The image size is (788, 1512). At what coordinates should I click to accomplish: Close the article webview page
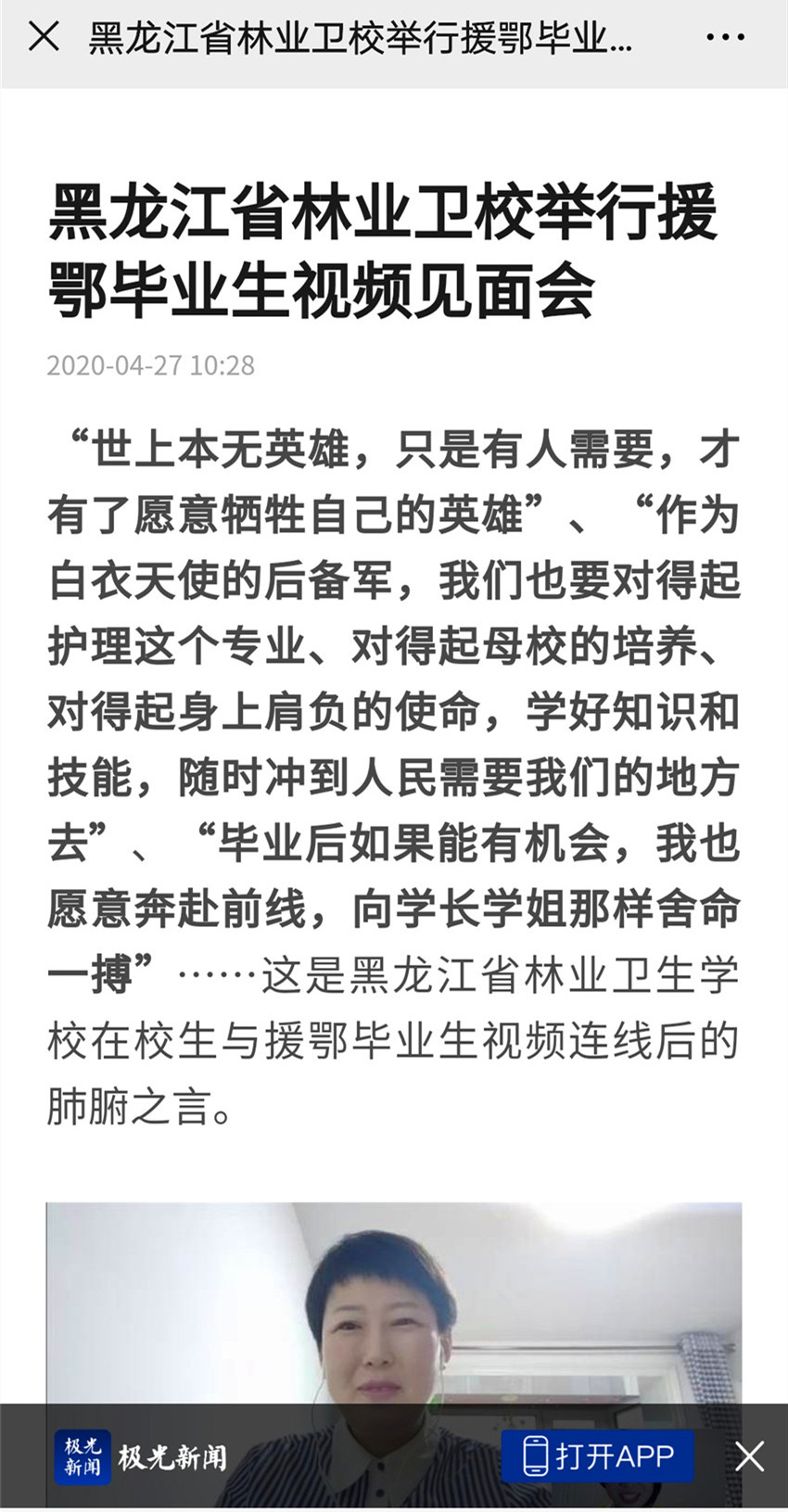44,37
